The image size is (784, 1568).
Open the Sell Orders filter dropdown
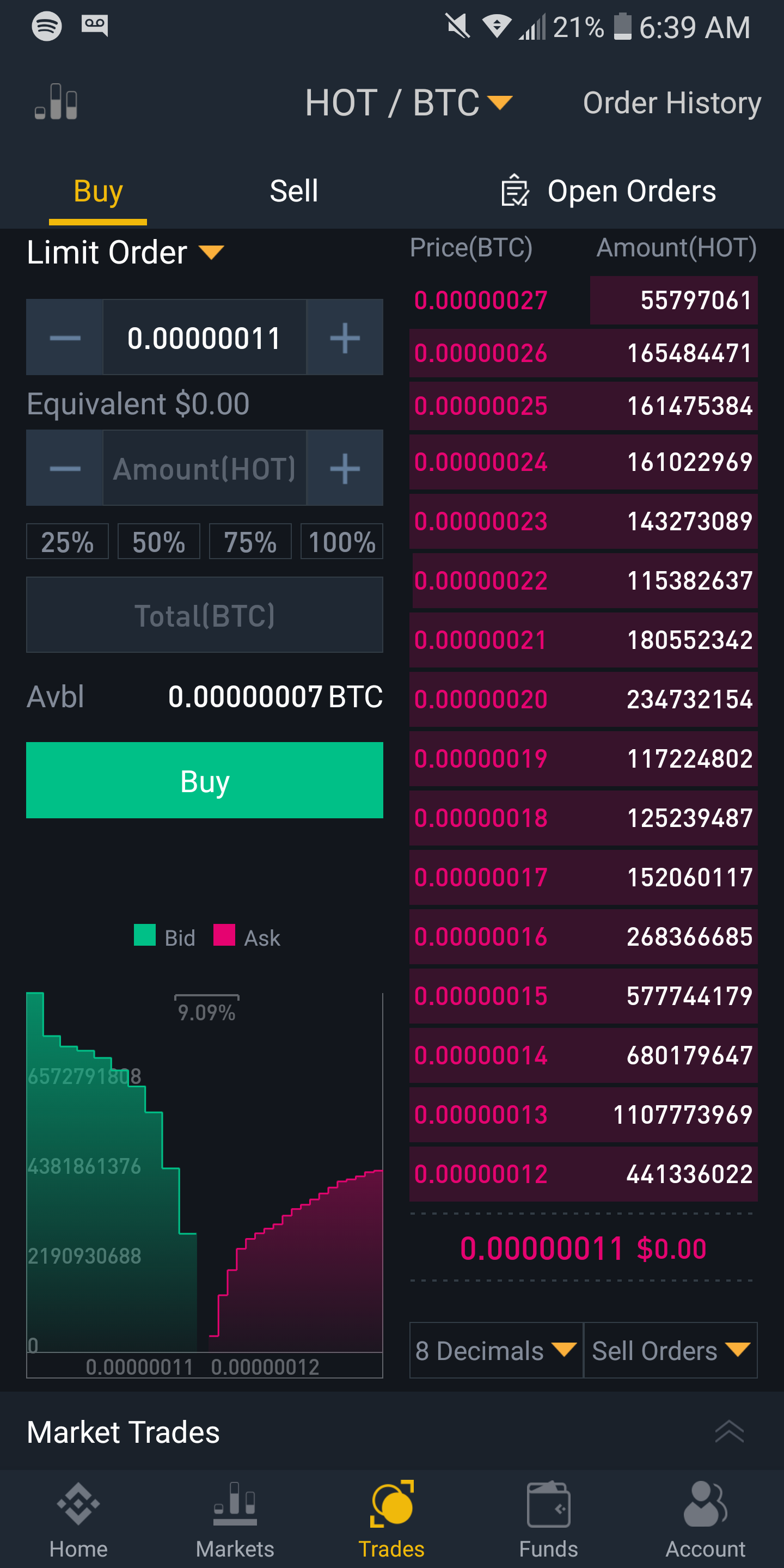(x=670, y=1350)
